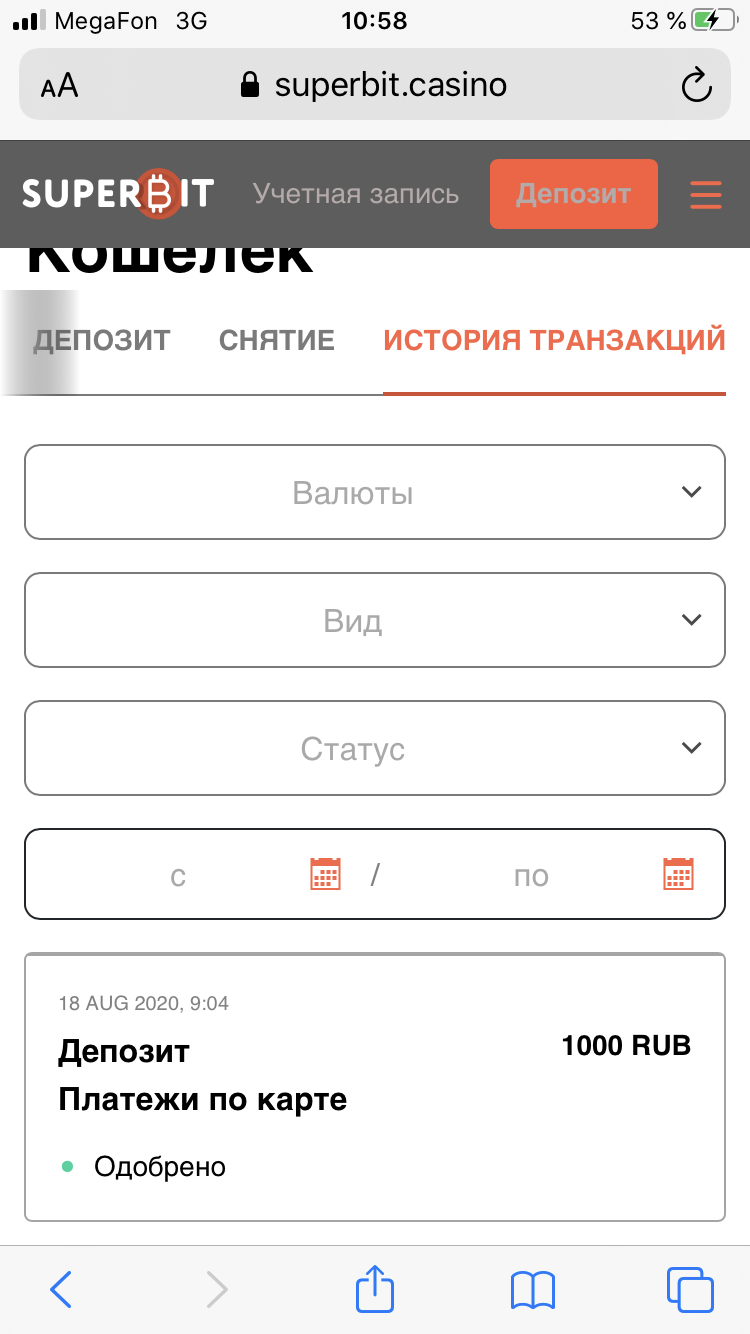The height and width of the screenshot is (1334, 750).
Task: Show open Safari tabs
Action: click(x=690, y=1289)
